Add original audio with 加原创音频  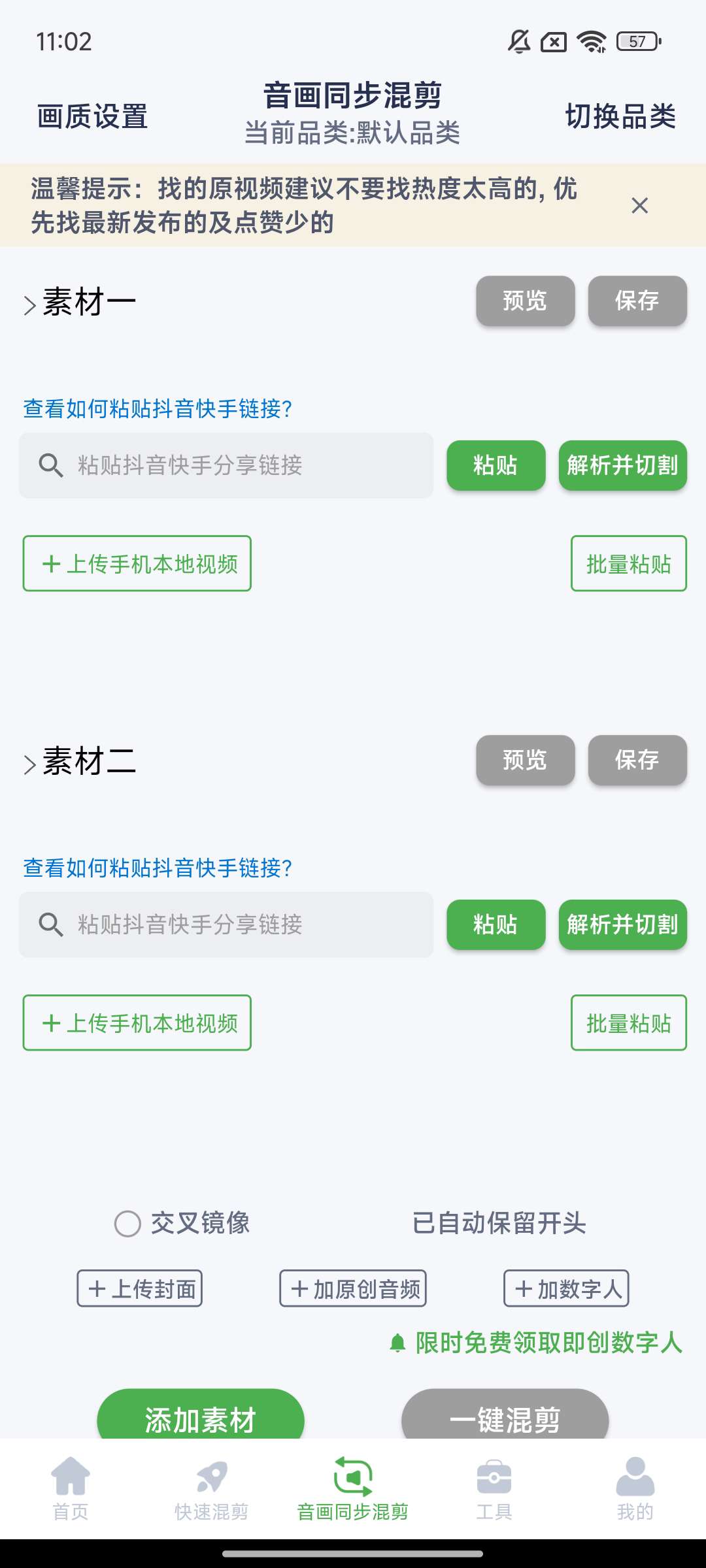[353, 1288]
